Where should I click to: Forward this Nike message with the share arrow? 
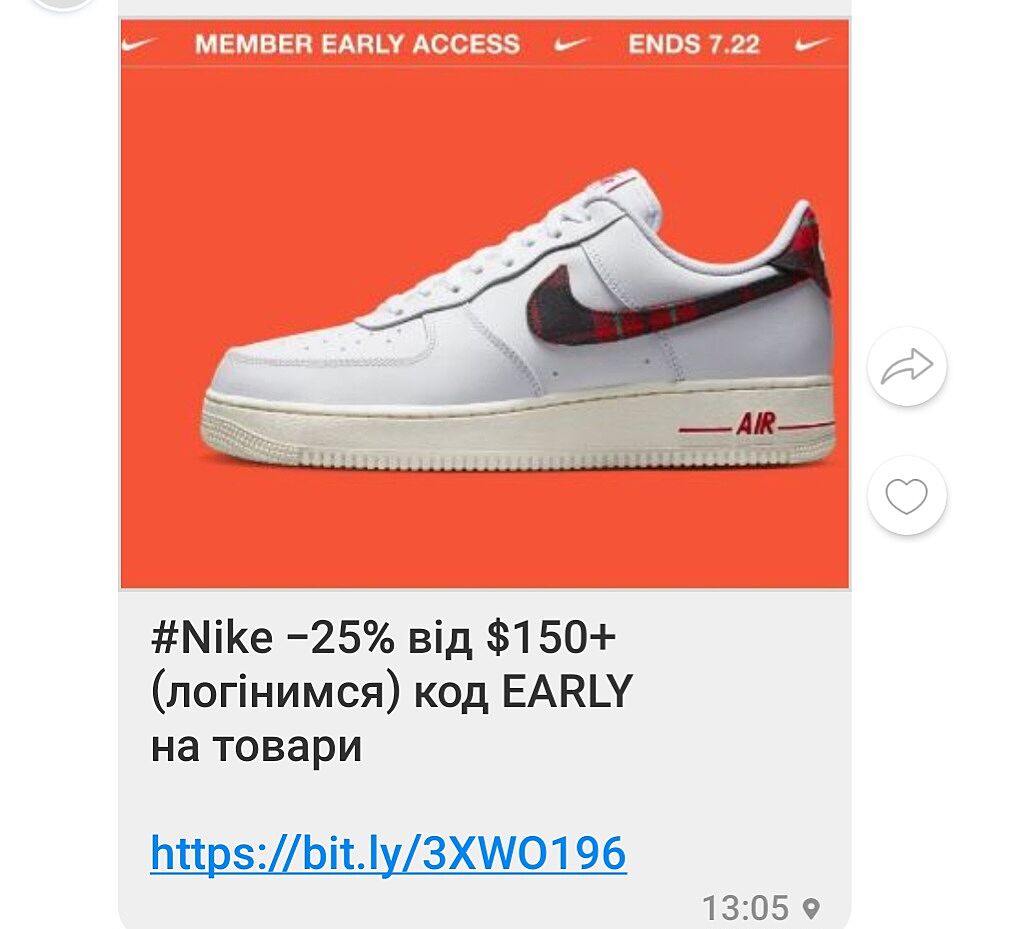click(906, 367)
